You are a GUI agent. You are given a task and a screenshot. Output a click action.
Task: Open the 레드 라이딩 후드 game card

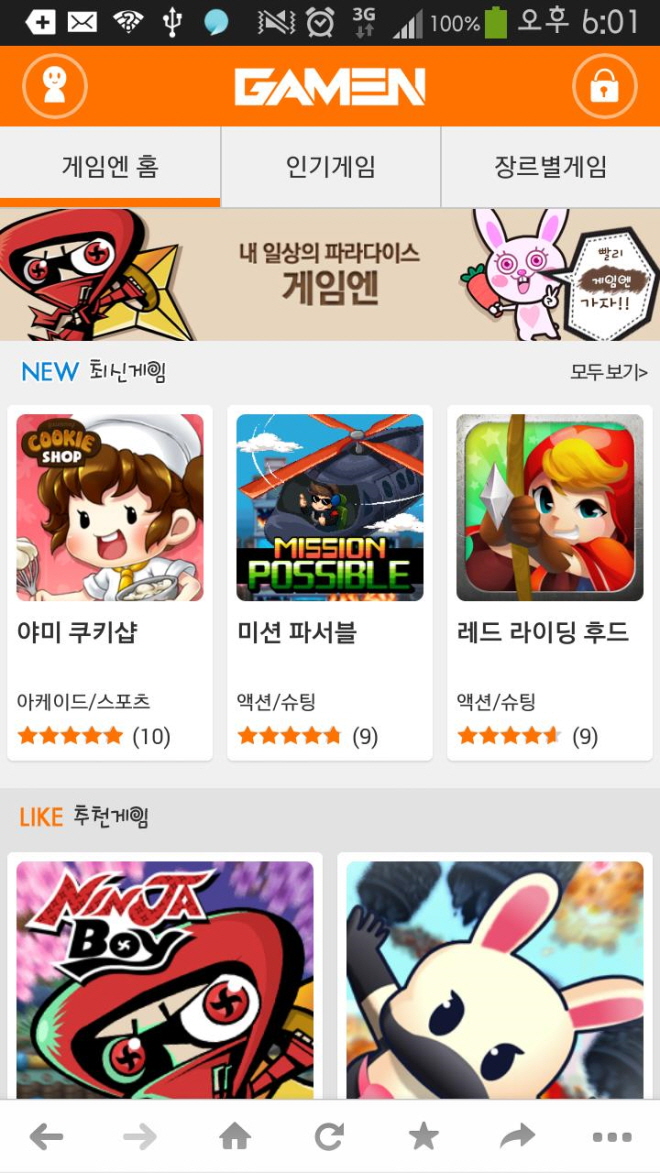tap(549, 582)
